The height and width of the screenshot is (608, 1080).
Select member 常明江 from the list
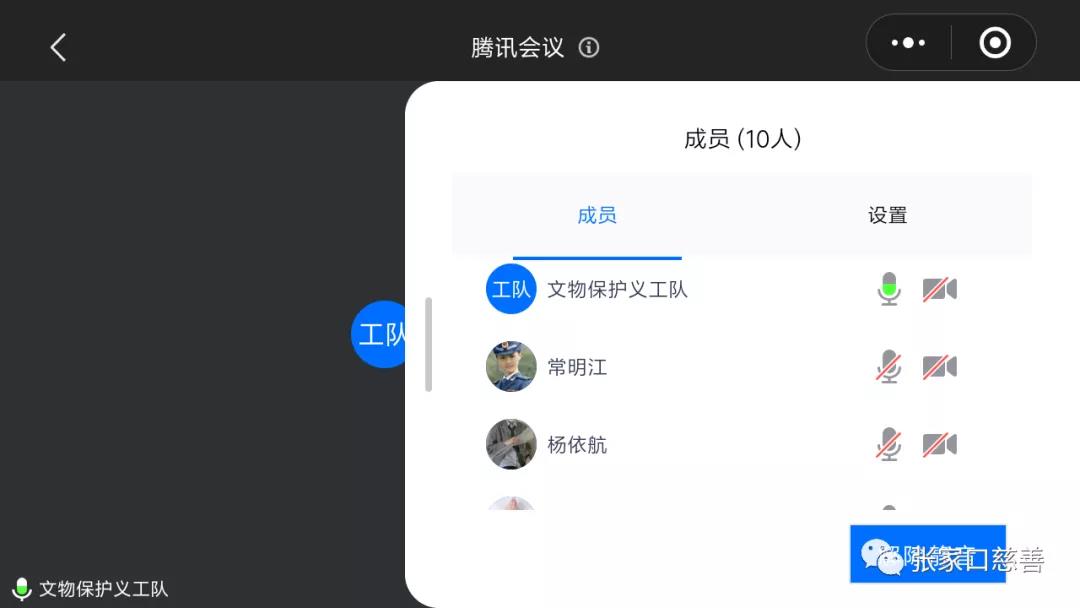click(x=577, y=367)
